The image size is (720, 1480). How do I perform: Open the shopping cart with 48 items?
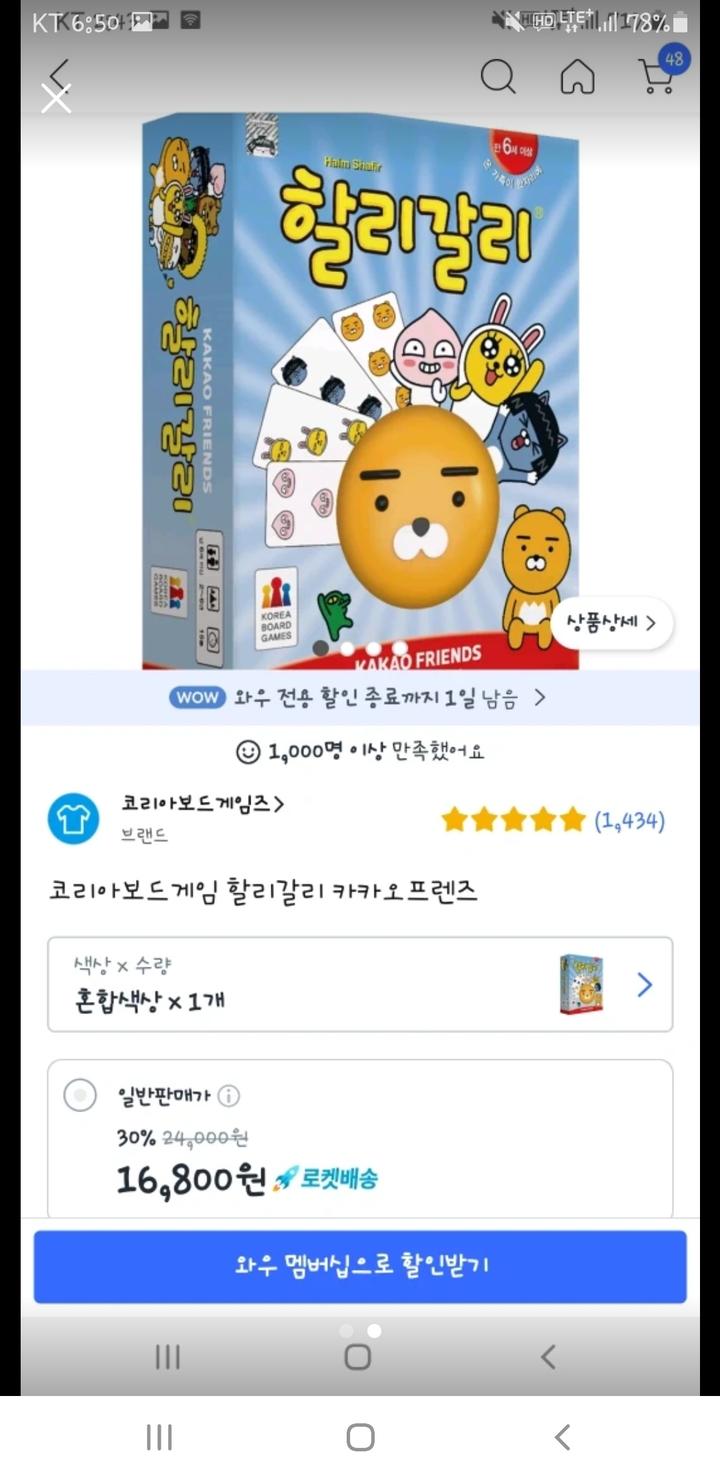658,74
